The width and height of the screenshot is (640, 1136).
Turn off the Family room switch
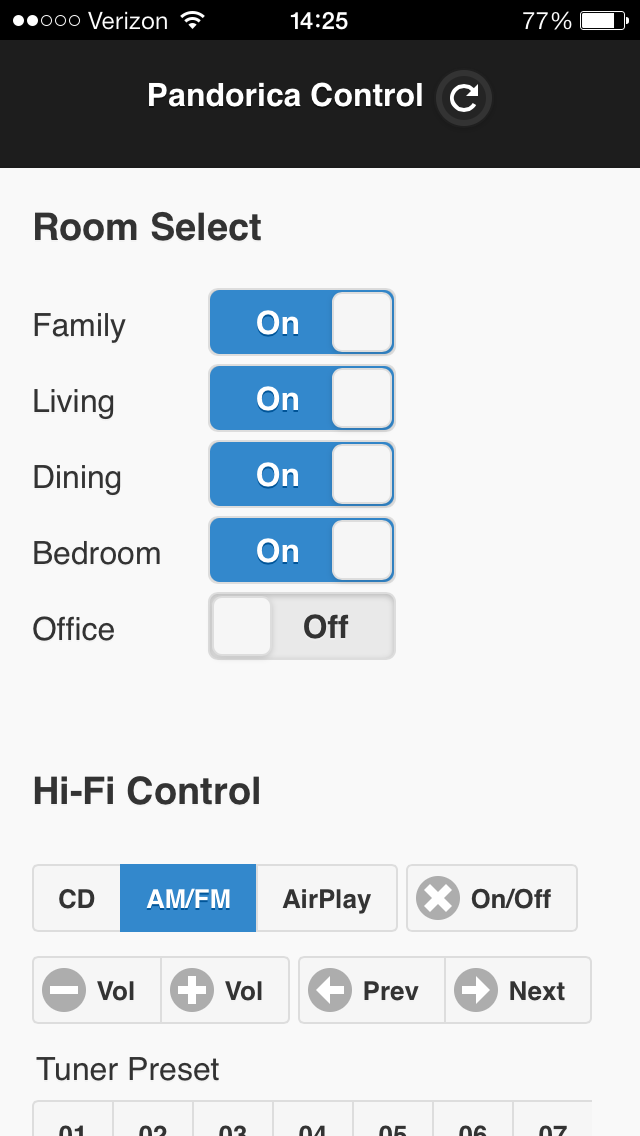(x=302, y=322)
